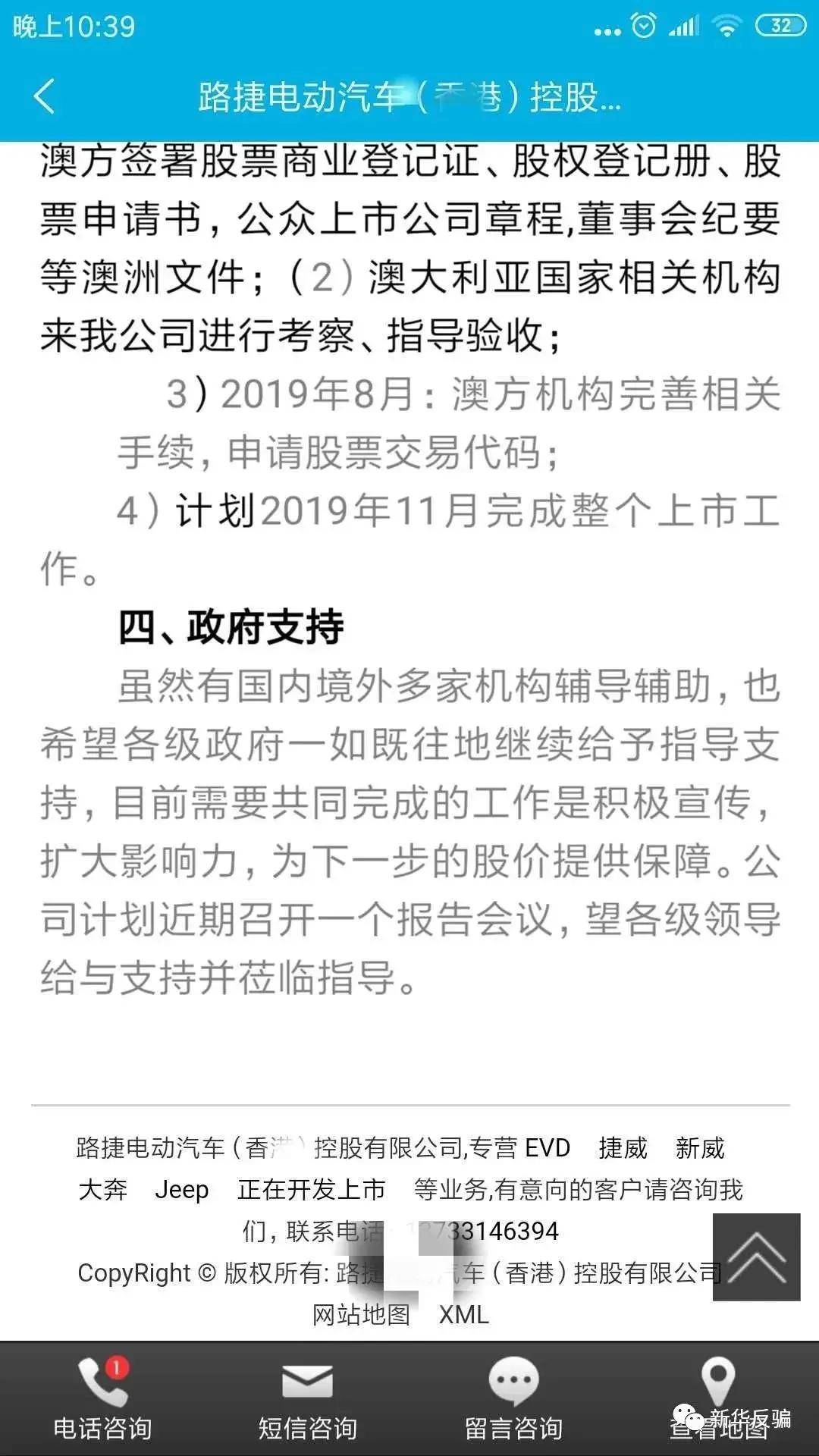Go back using the header arrow
The height and width of the screenshot is (1456, 819).
pos(44,96)
